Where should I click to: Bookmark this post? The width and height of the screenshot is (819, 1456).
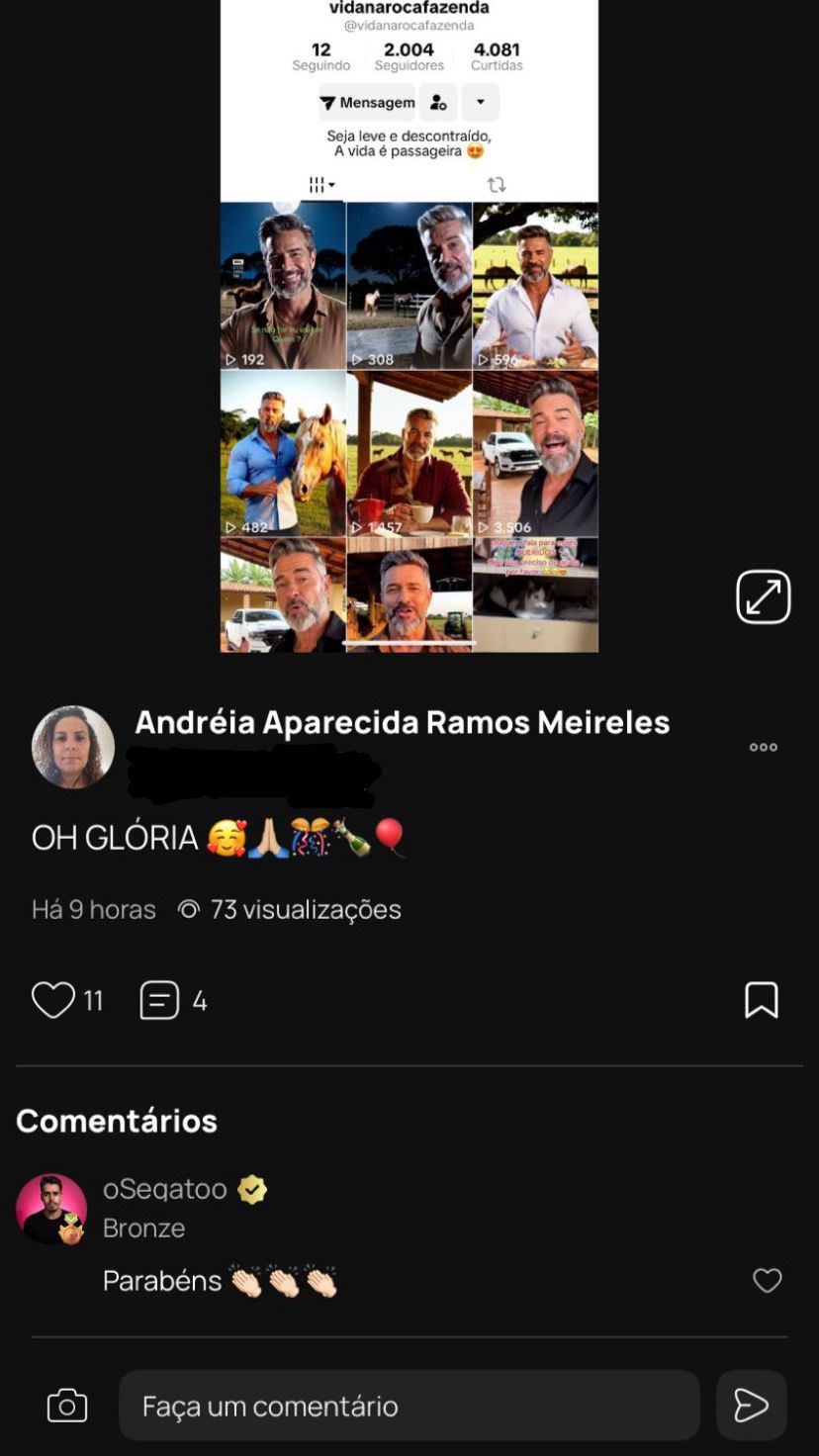tap(761, 1000)
